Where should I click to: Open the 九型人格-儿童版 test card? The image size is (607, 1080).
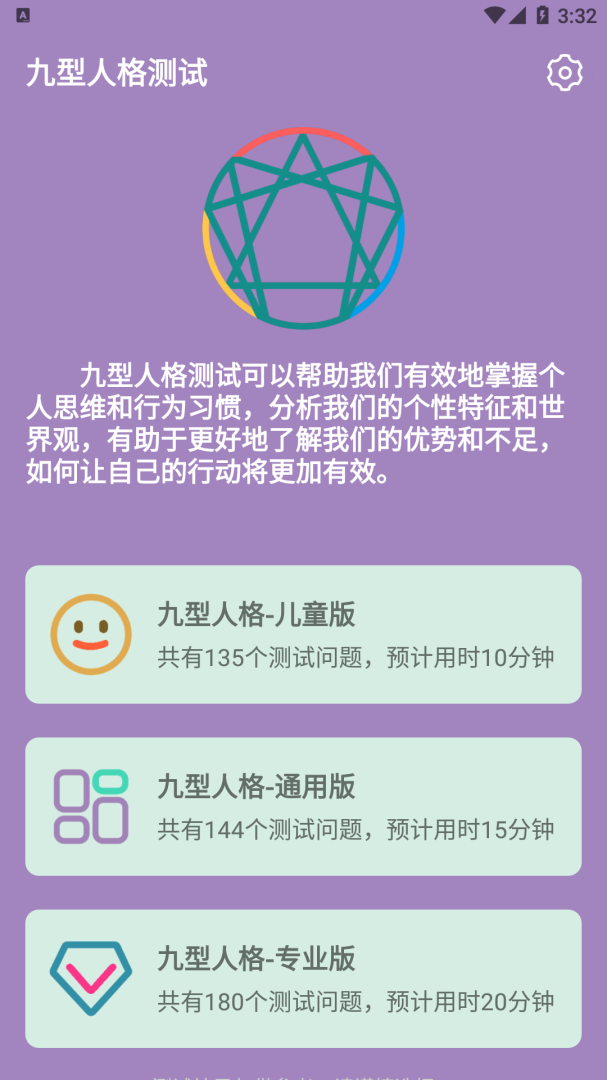(303, 634)
